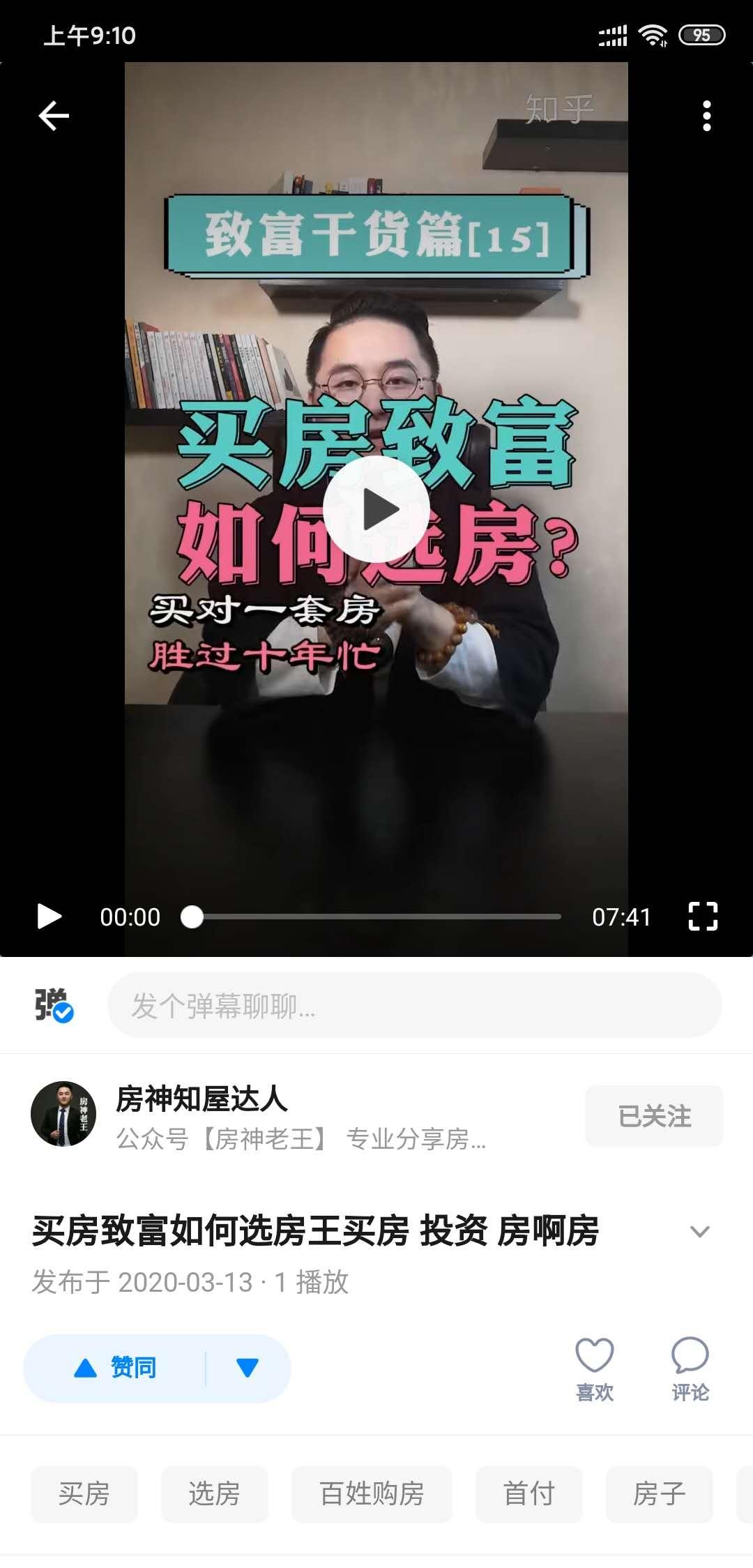Toggle the danmaku 弹 switch
Viewport: 753px width, 1568px height.
coord(54,1005)
